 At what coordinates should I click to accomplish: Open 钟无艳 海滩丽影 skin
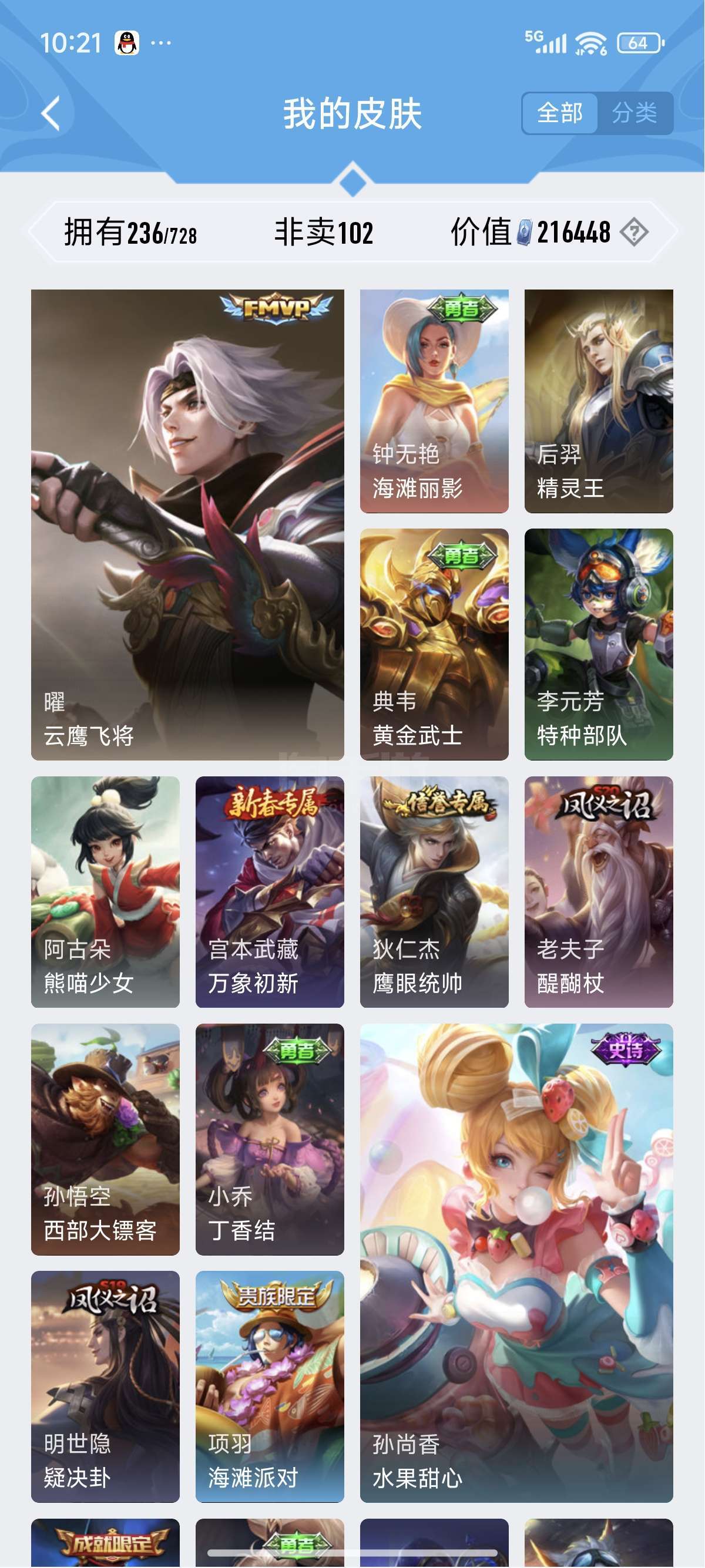point(434,401)
